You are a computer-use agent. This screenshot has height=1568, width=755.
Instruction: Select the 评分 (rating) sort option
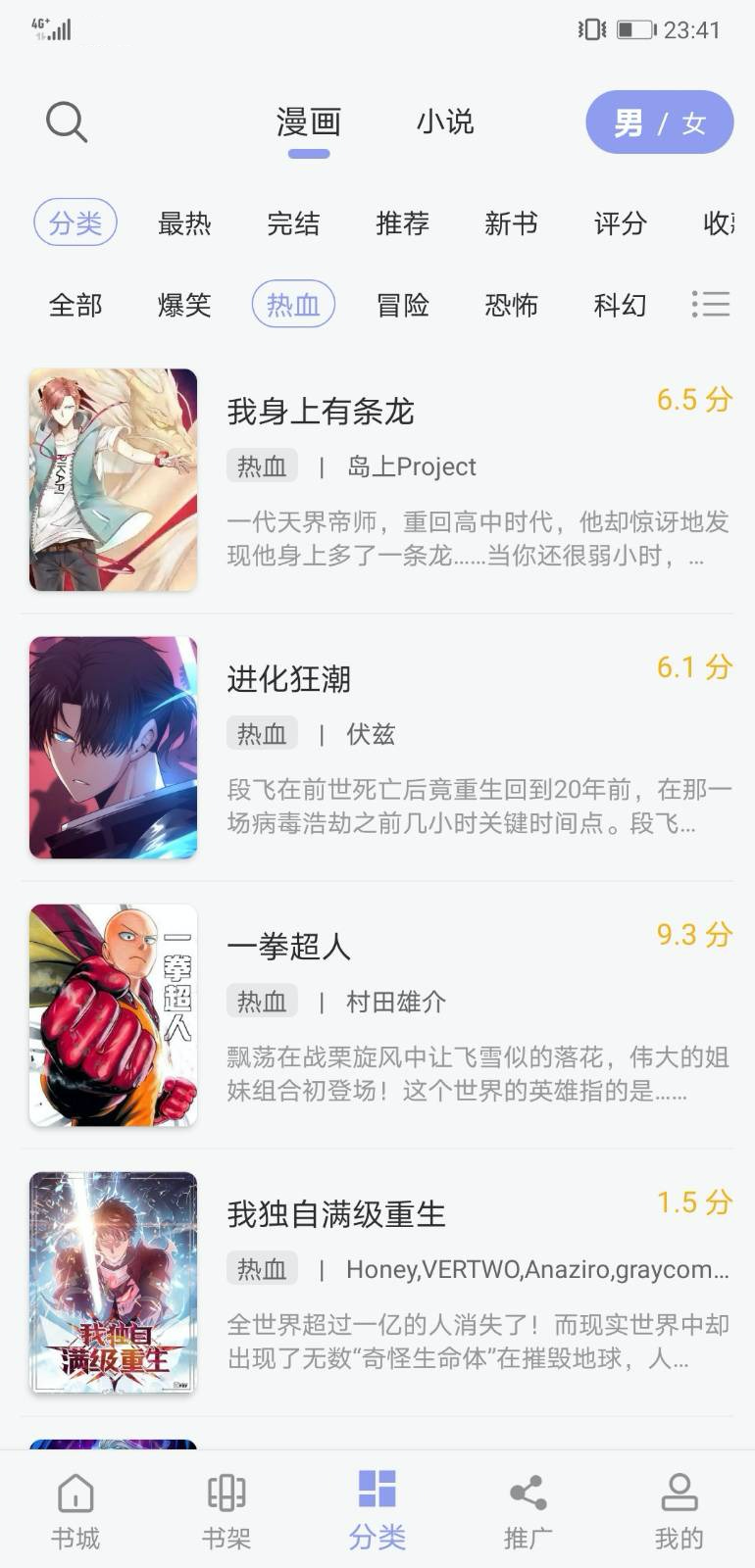620,223
